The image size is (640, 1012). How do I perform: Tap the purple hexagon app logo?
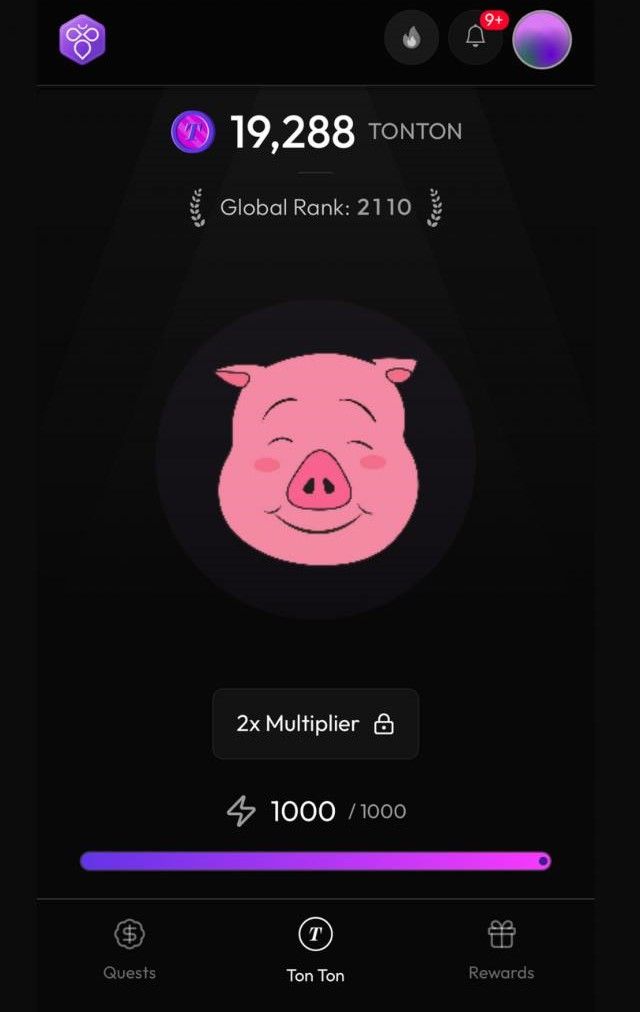pyautogui.click(x=82, y=40)
